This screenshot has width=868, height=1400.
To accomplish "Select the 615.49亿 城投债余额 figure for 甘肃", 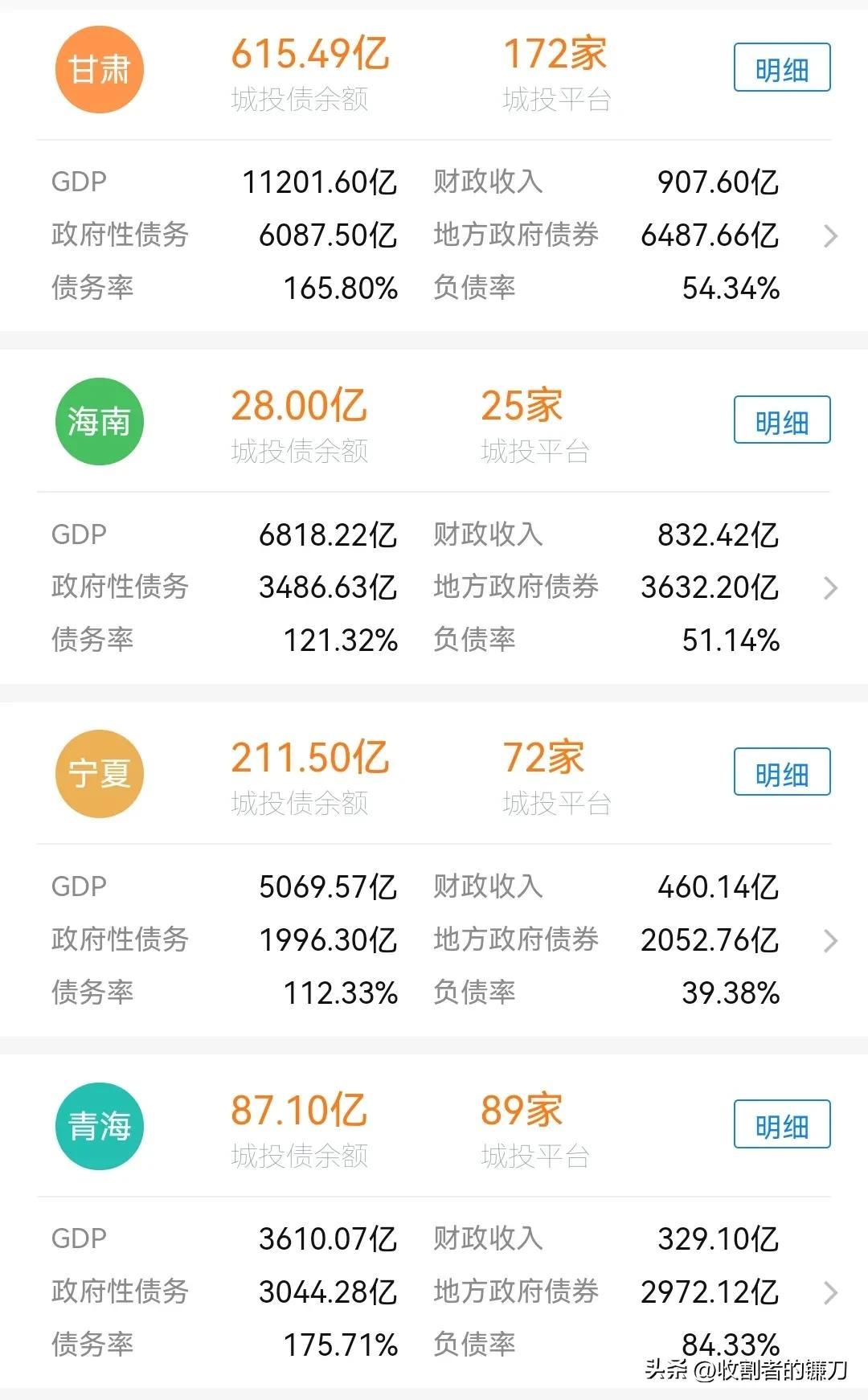I will point(309,55).
